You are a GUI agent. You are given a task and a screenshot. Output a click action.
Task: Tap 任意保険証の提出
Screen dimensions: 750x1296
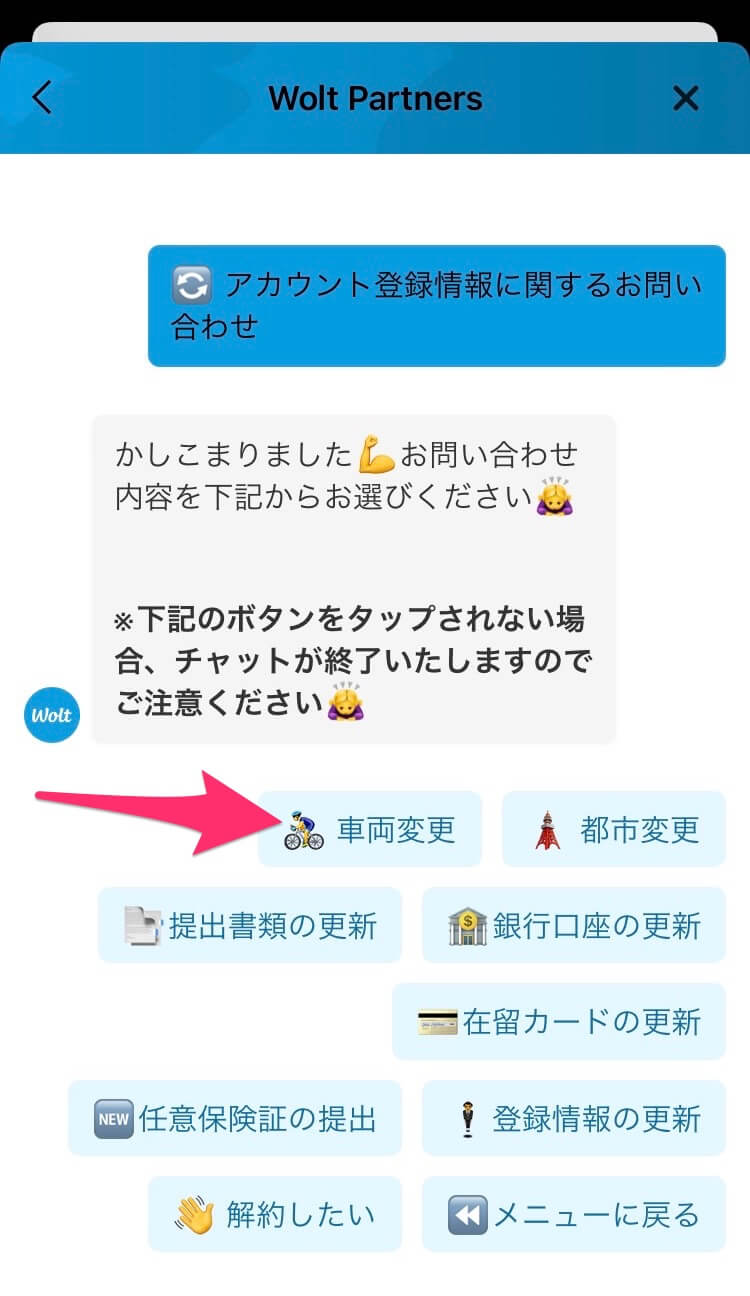[x=235, y=1118]
